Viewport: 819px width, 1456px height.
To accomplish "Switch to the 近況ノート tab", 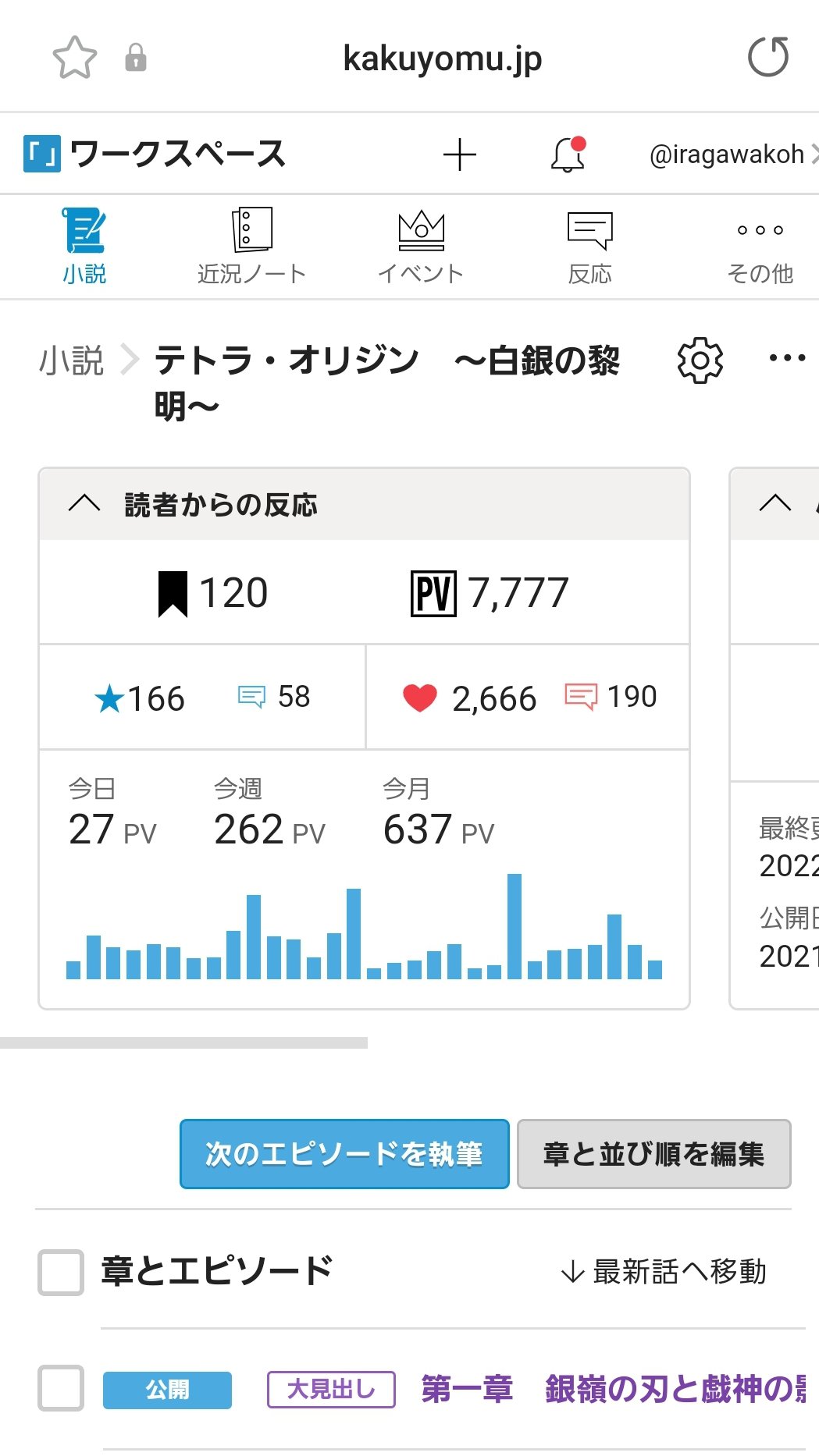I will point(251,246).
